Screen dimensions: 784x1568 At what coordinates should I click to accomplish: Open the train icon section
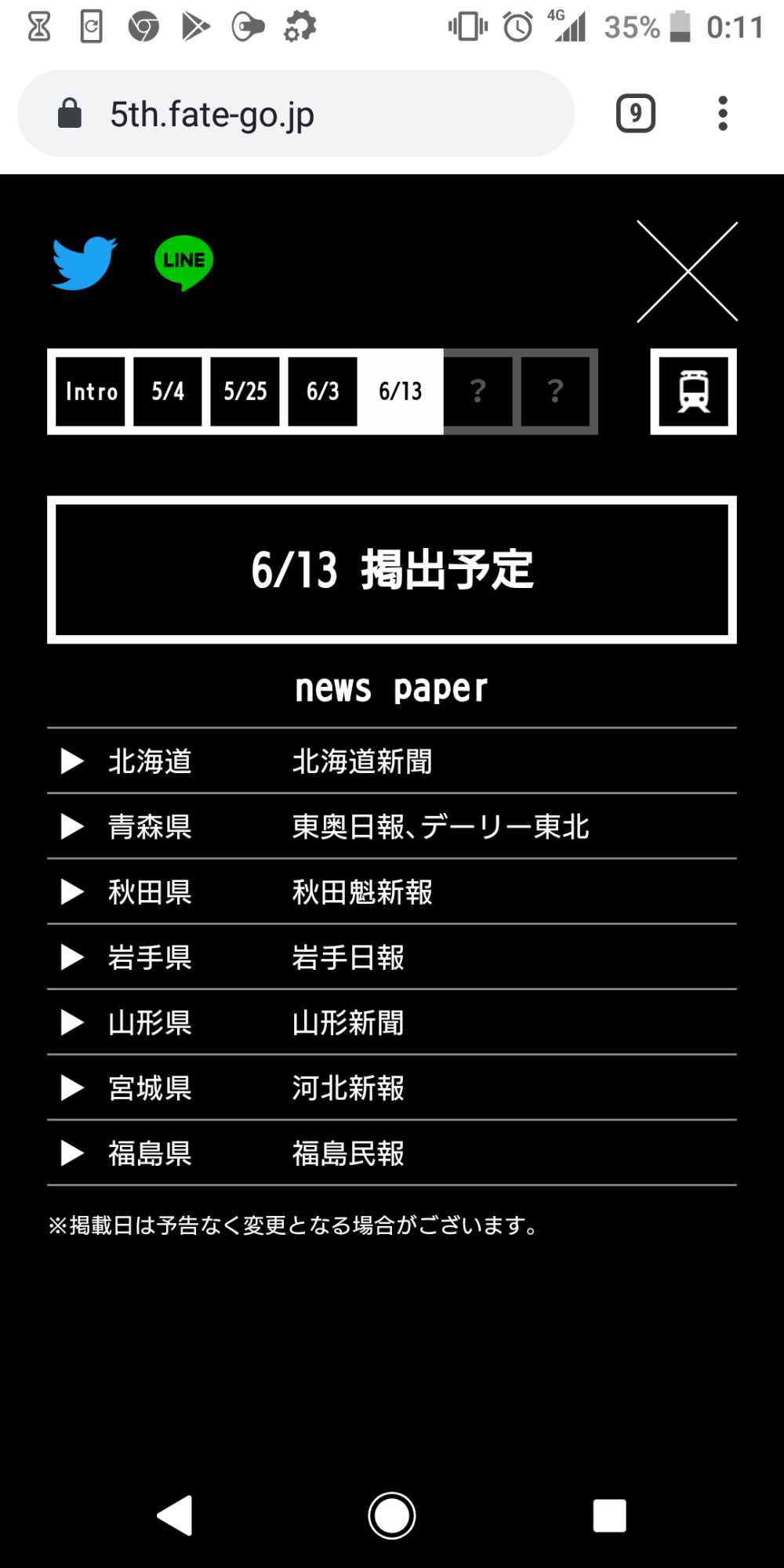pyautogui.click(x=693, y=391)
